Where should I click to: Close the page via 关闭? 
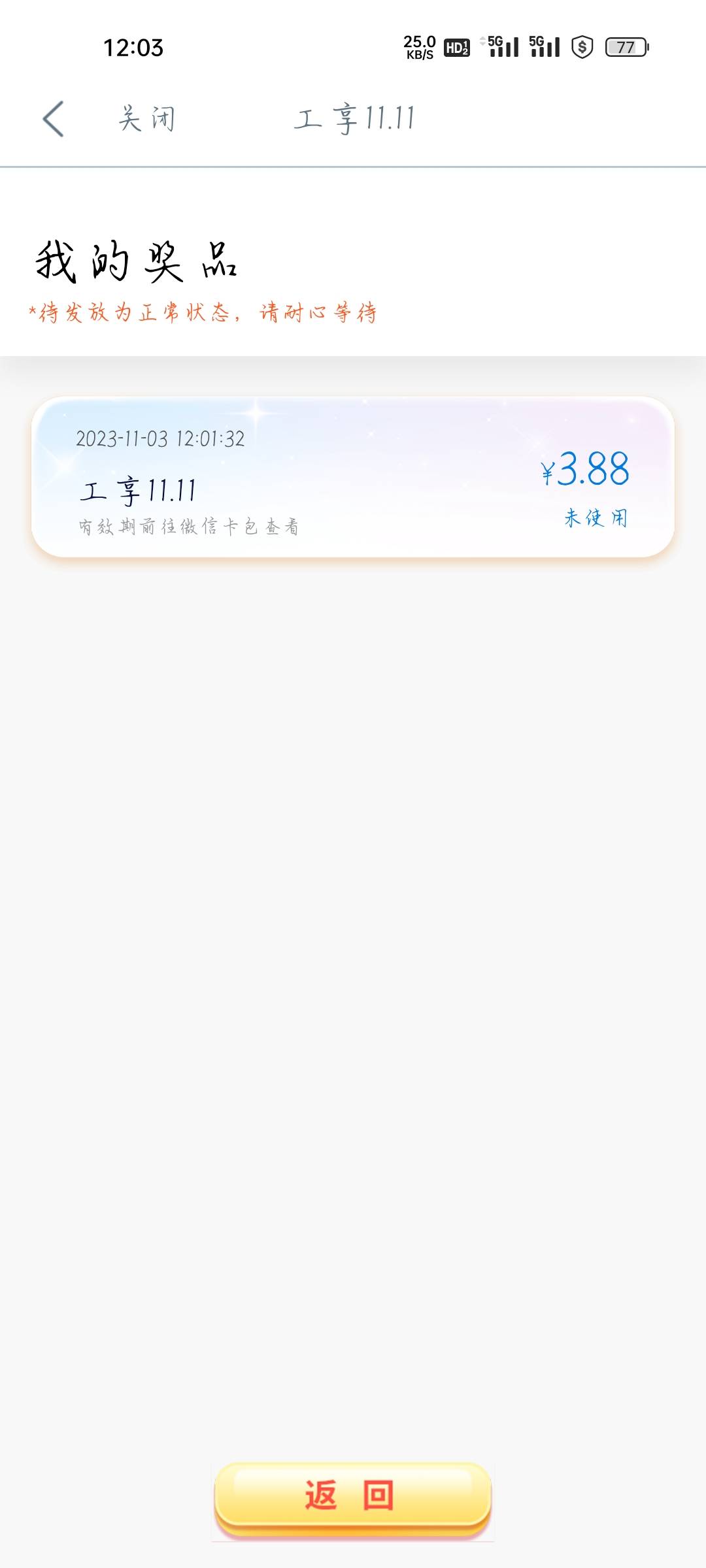(x=146, y=119)
